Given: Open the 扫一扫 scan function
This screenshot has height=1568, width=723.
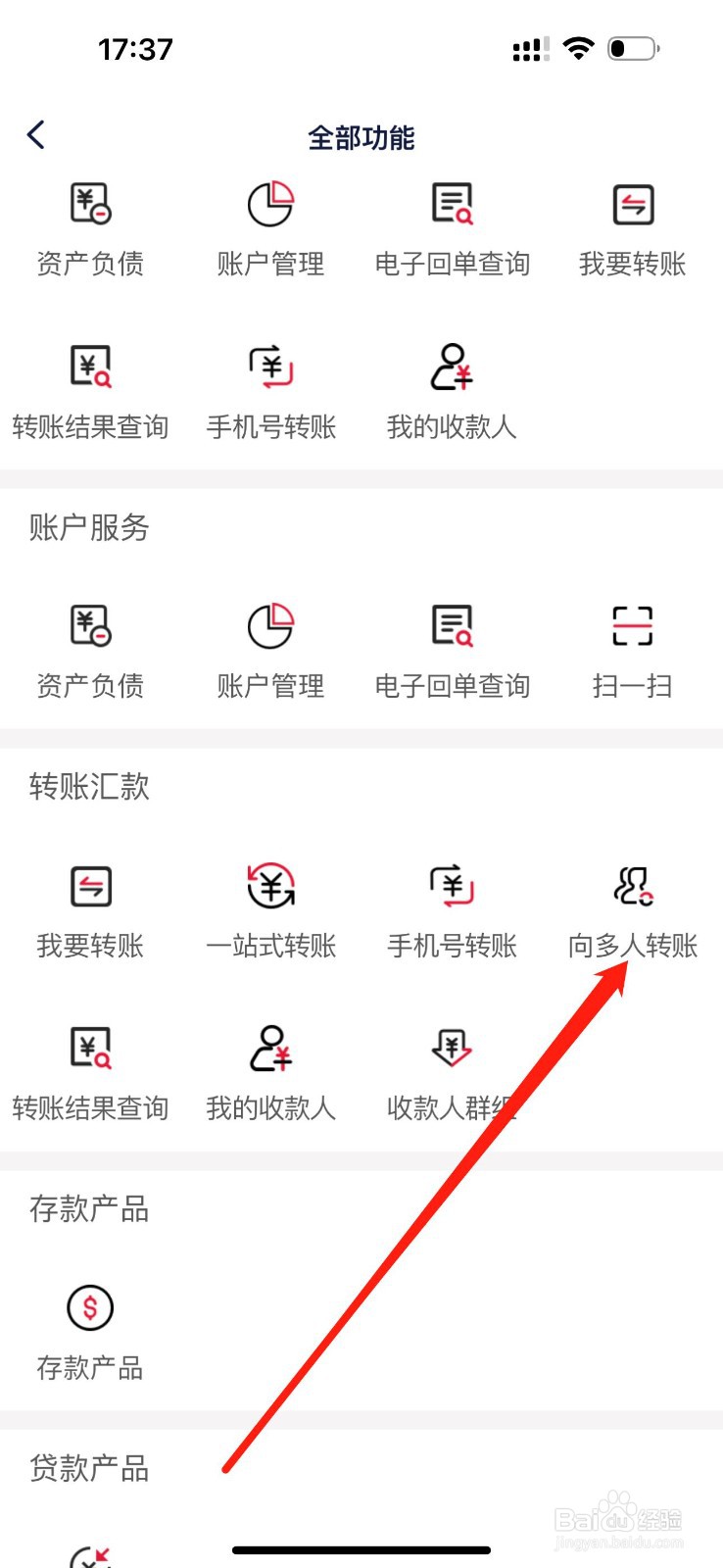Looking at the screenshot, I should (x=631, y=625).
